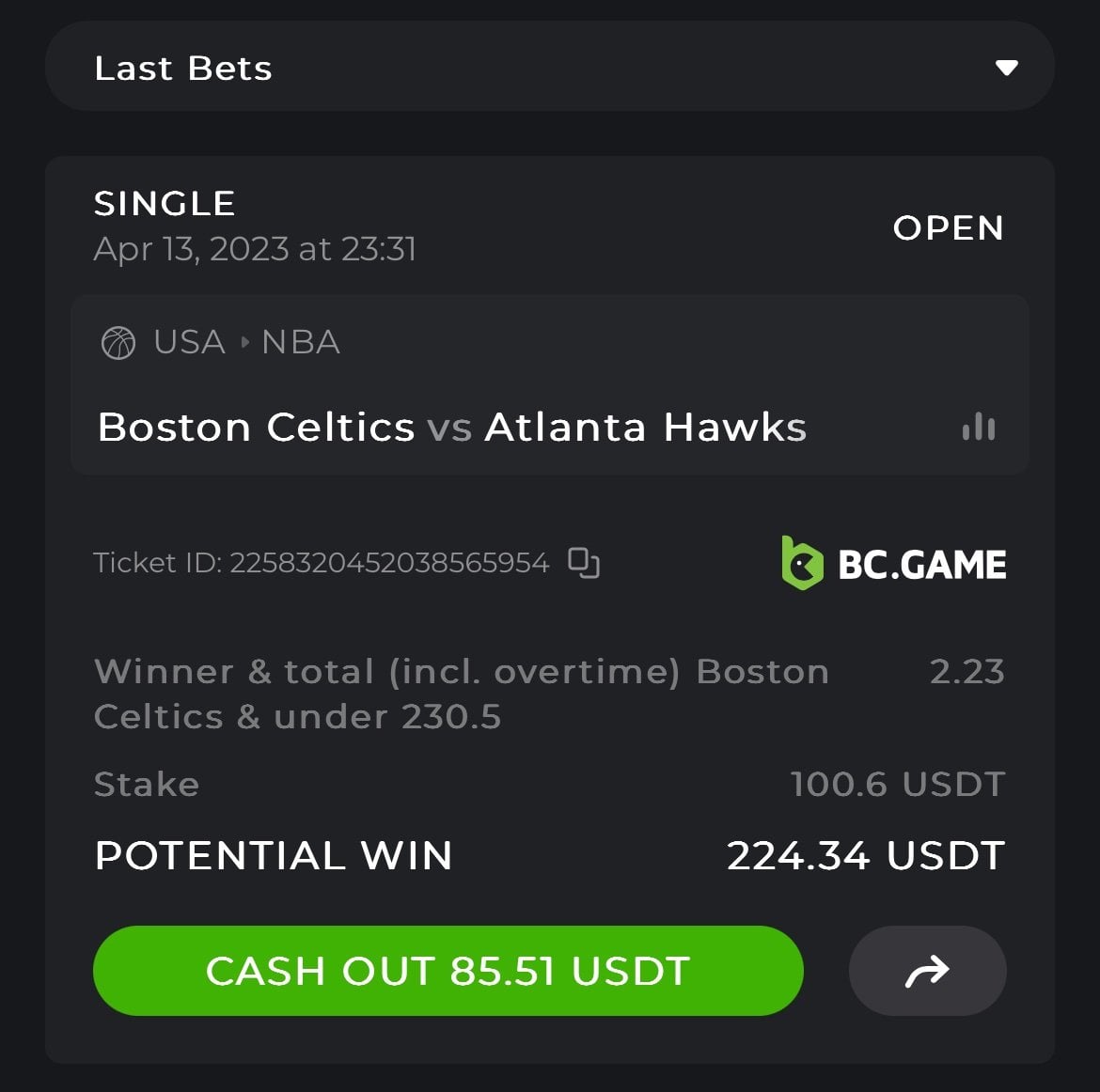Open Boston Celtics vs Atlanta Hawks match
Image resolution: width=1100 pixels, height=1092 pixels.
[x=452, y=428]
